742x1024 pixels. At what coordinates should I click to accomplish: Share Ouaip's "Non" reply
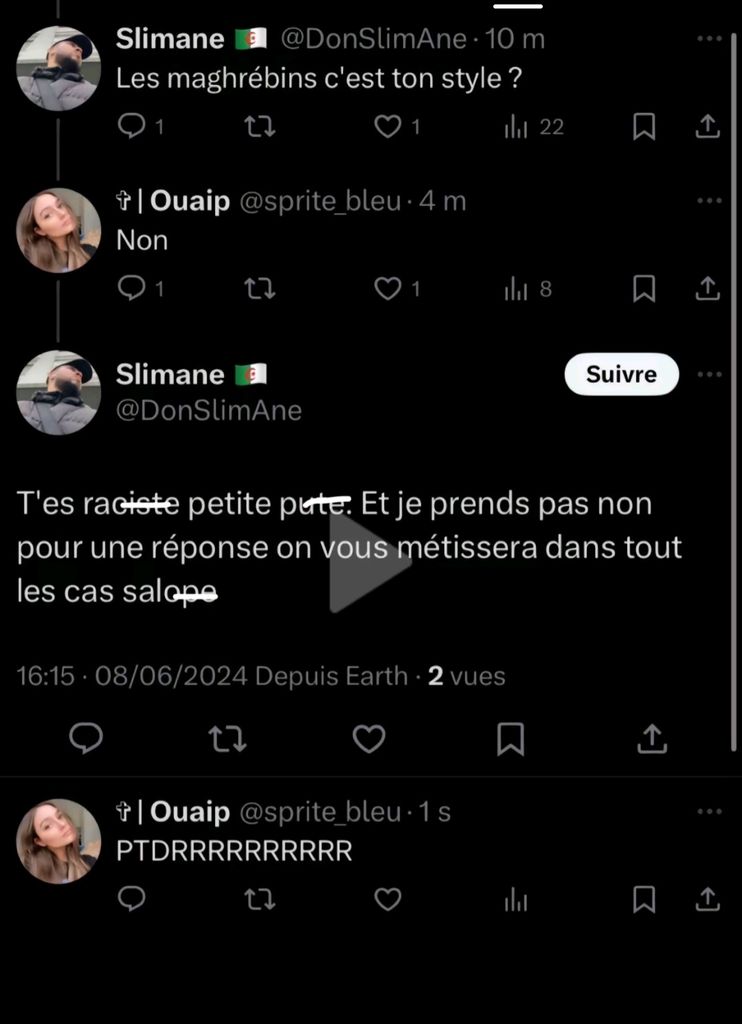click(707, 289)
